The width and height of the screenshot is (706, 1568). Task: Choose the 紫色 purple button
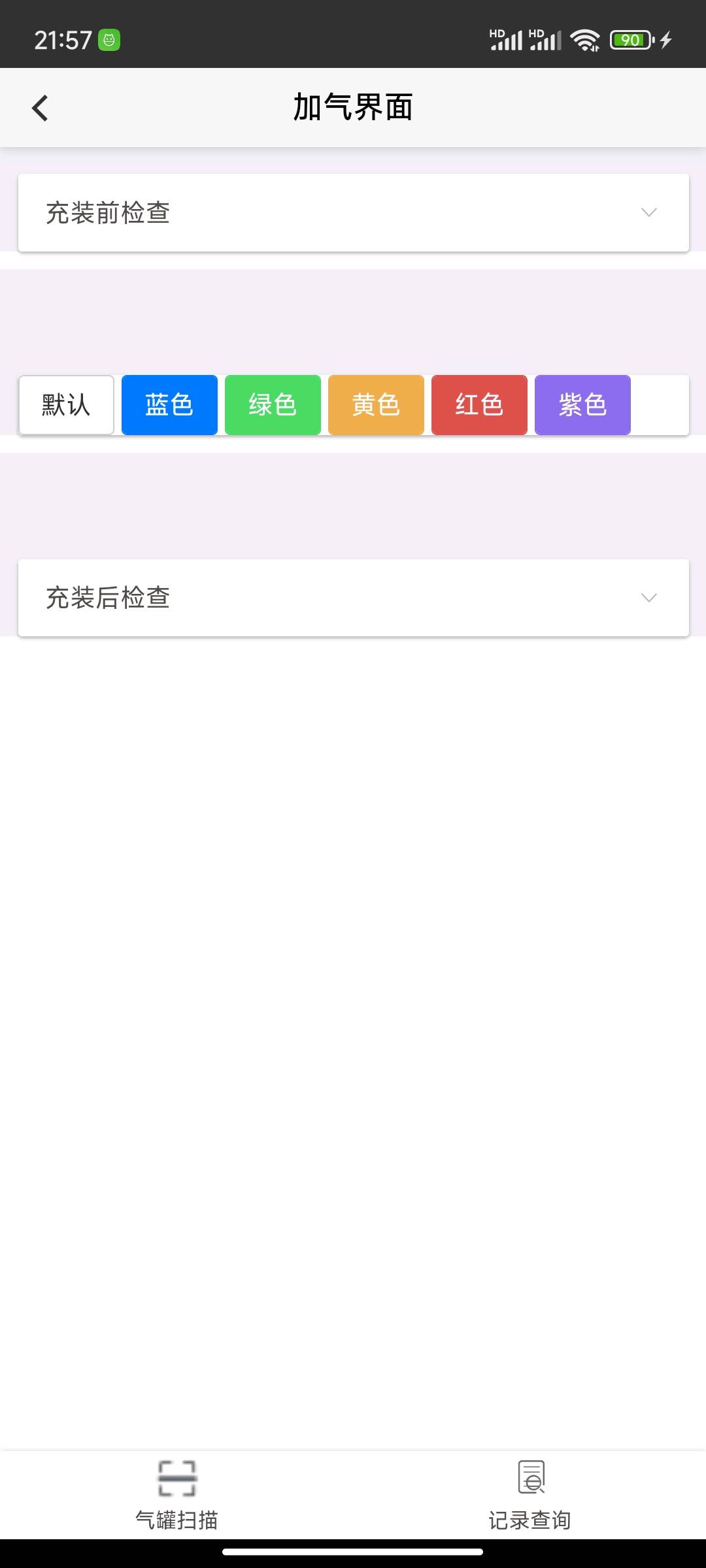(x=582, y=405)
